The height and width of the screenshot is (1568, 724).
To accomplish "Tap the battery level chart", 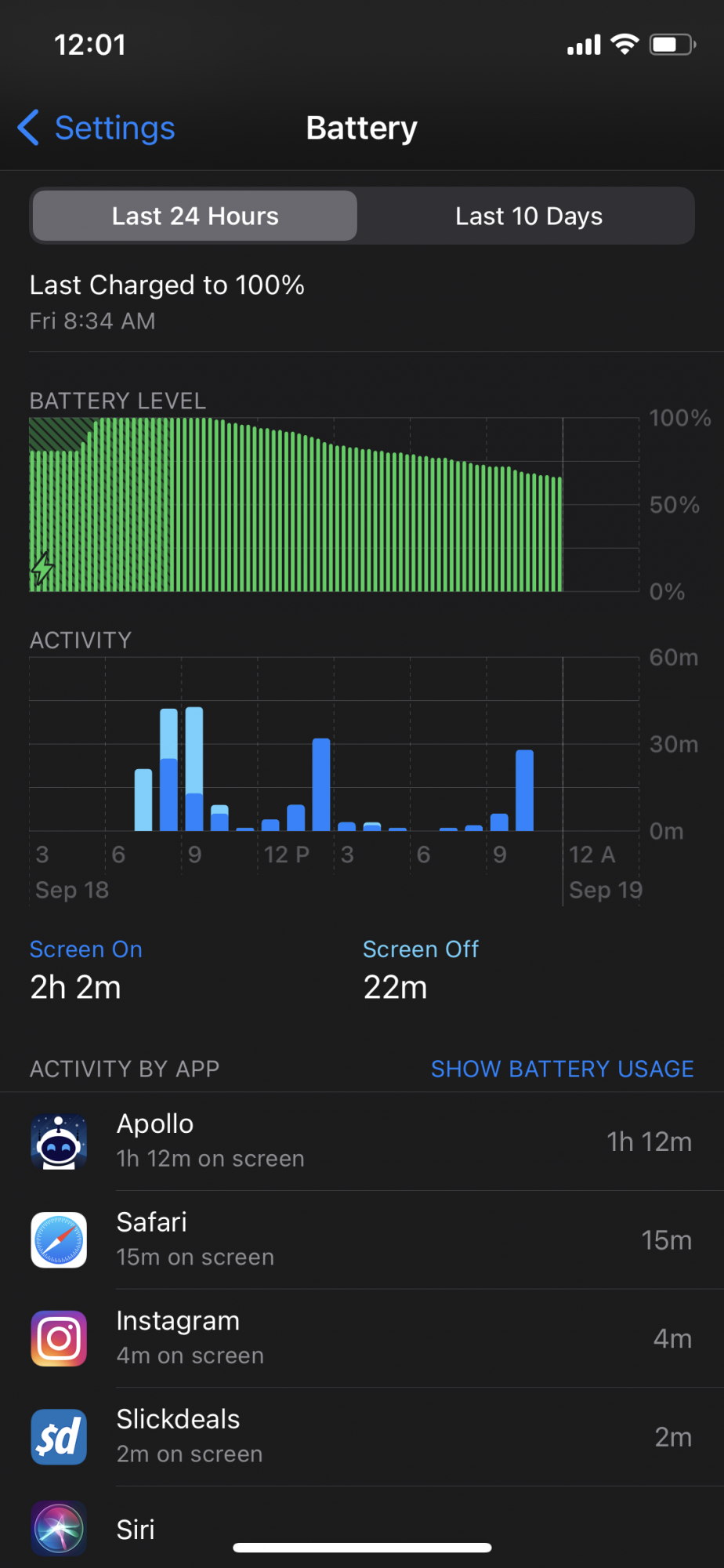I will 335,504.
